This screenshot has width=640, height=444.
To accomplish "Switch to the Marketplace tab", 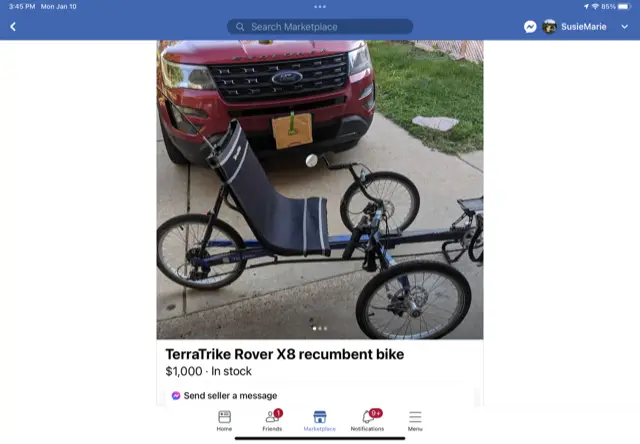I will coord(320,420).
